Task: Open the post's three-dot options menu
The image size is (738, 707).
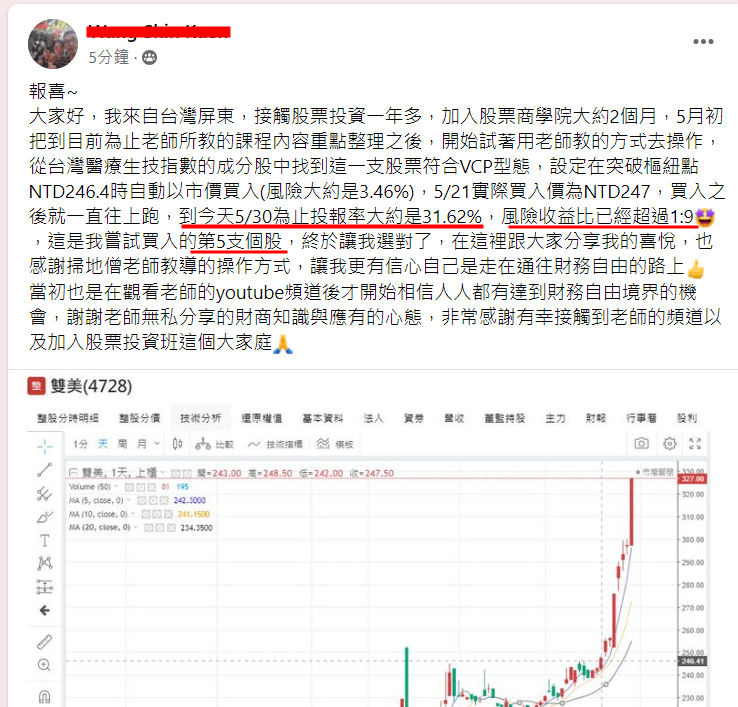Action: [x=703, y=41]
